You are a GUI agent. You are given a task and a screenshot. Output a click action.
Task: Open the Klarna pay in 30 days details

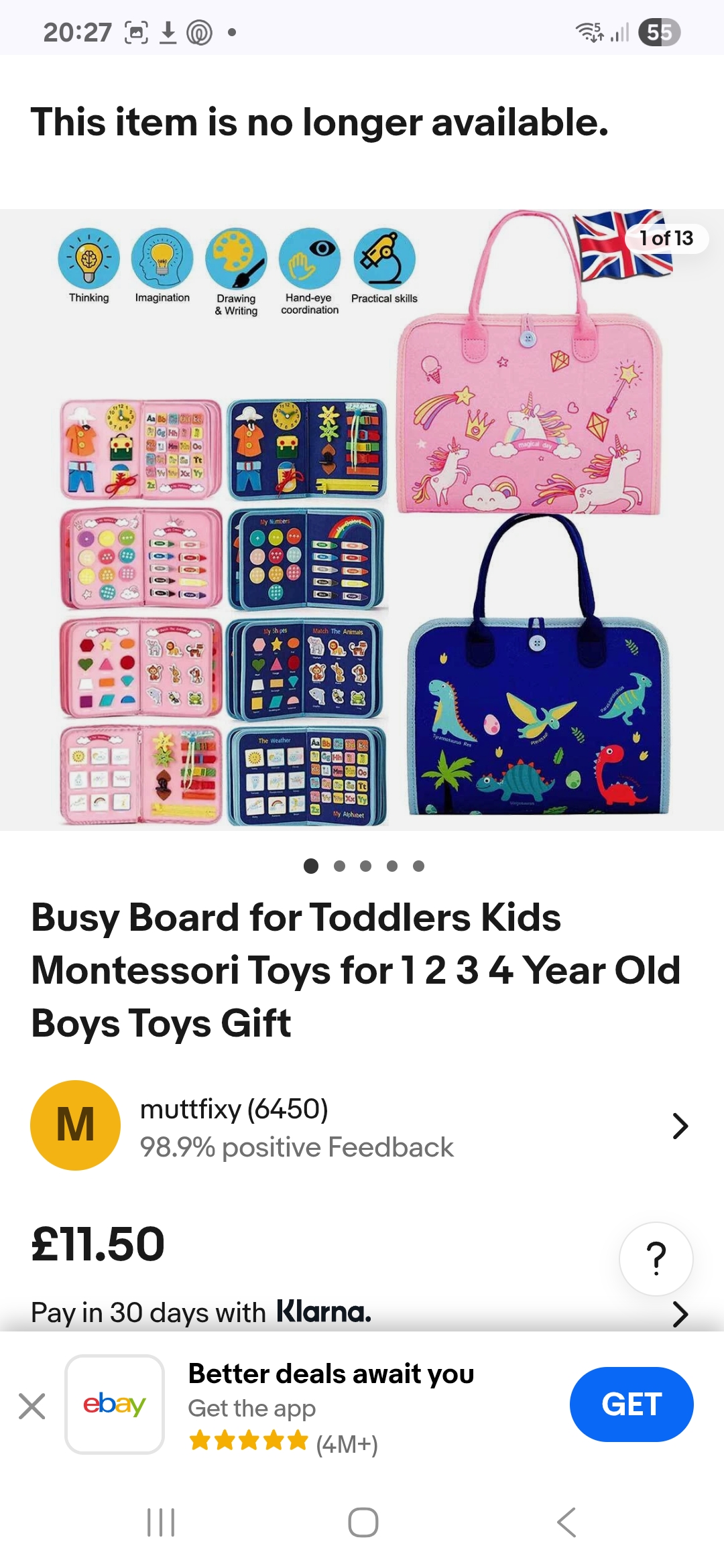coord(362,1312)
